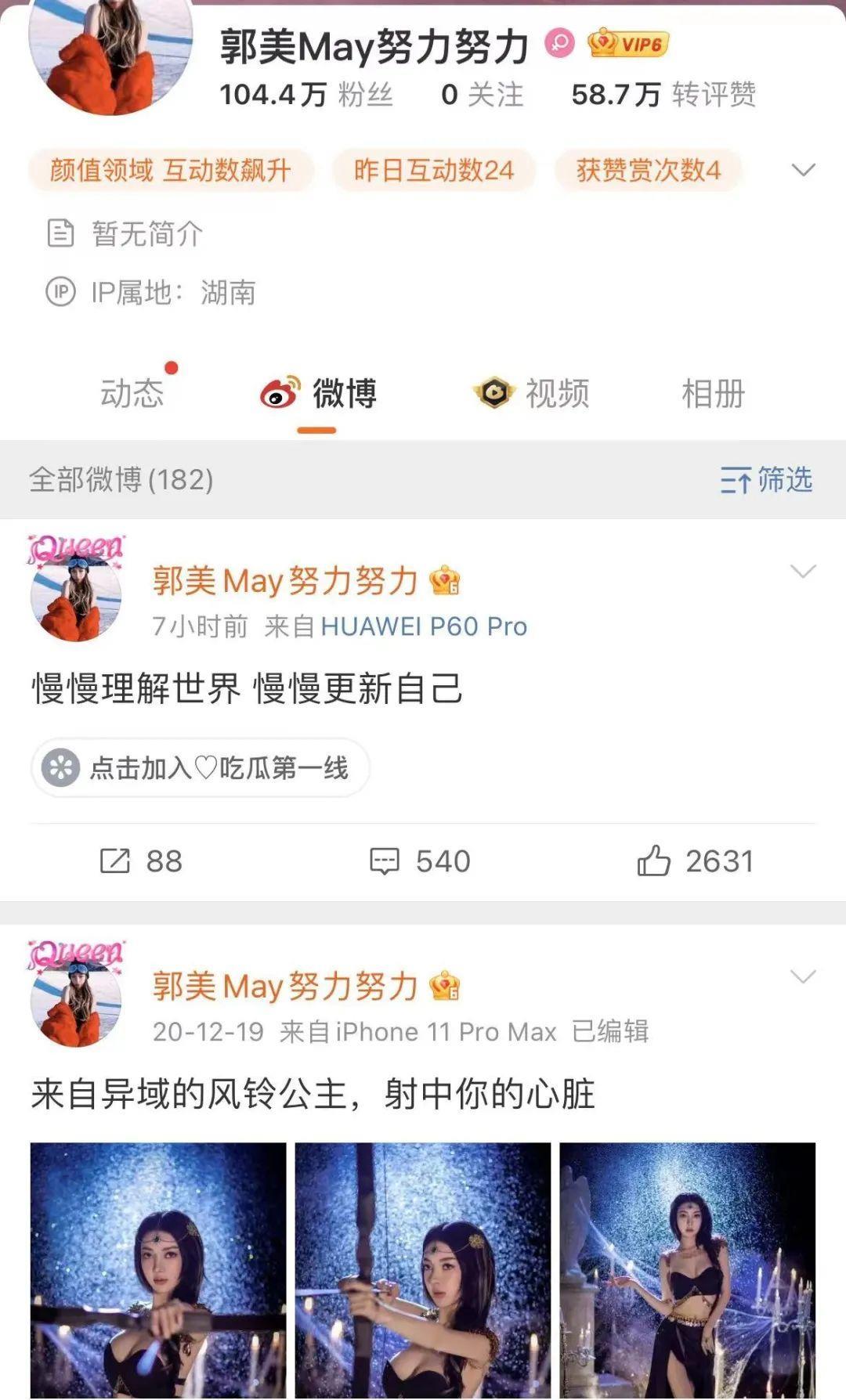View the standing pose photo in 风铃公主 post

687,1268
